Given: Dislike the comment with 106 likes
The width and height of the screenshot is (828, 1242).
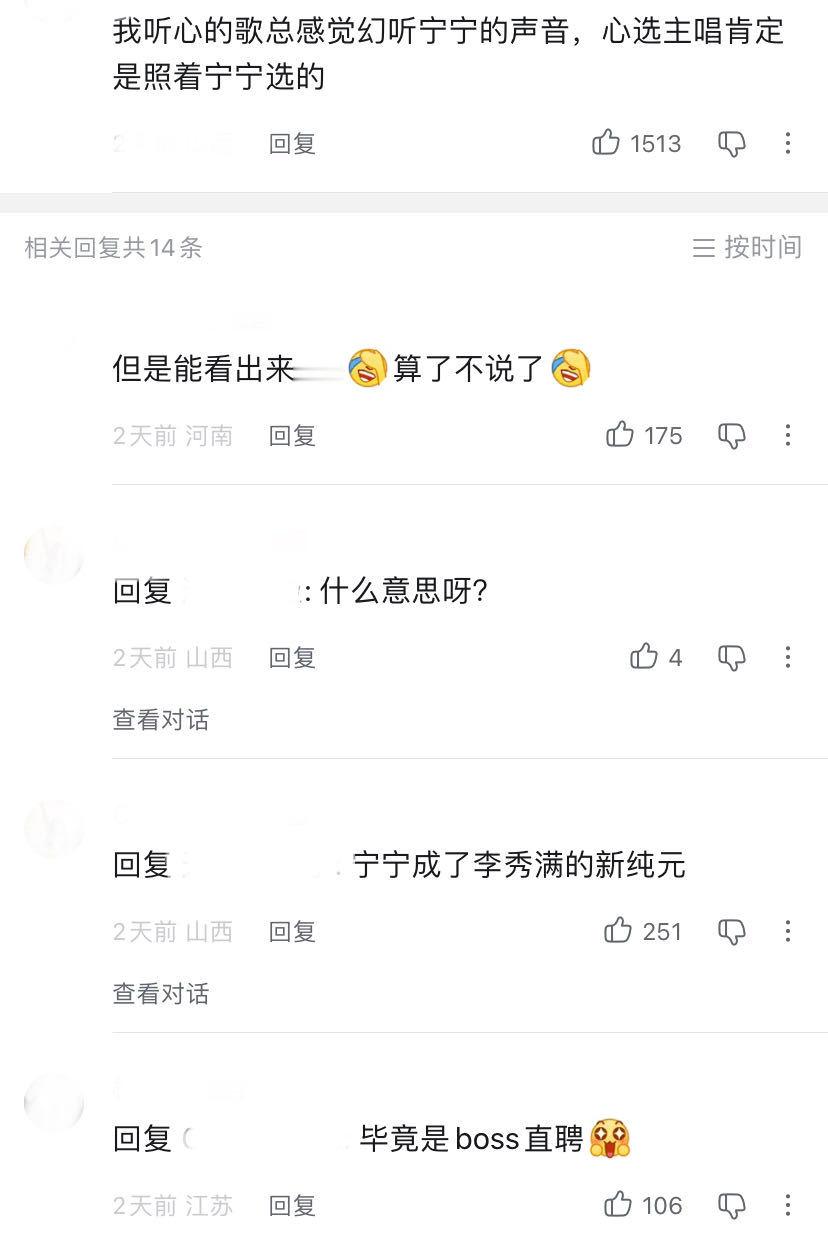Looking at the screenshot, I should tap(730, 1205).
